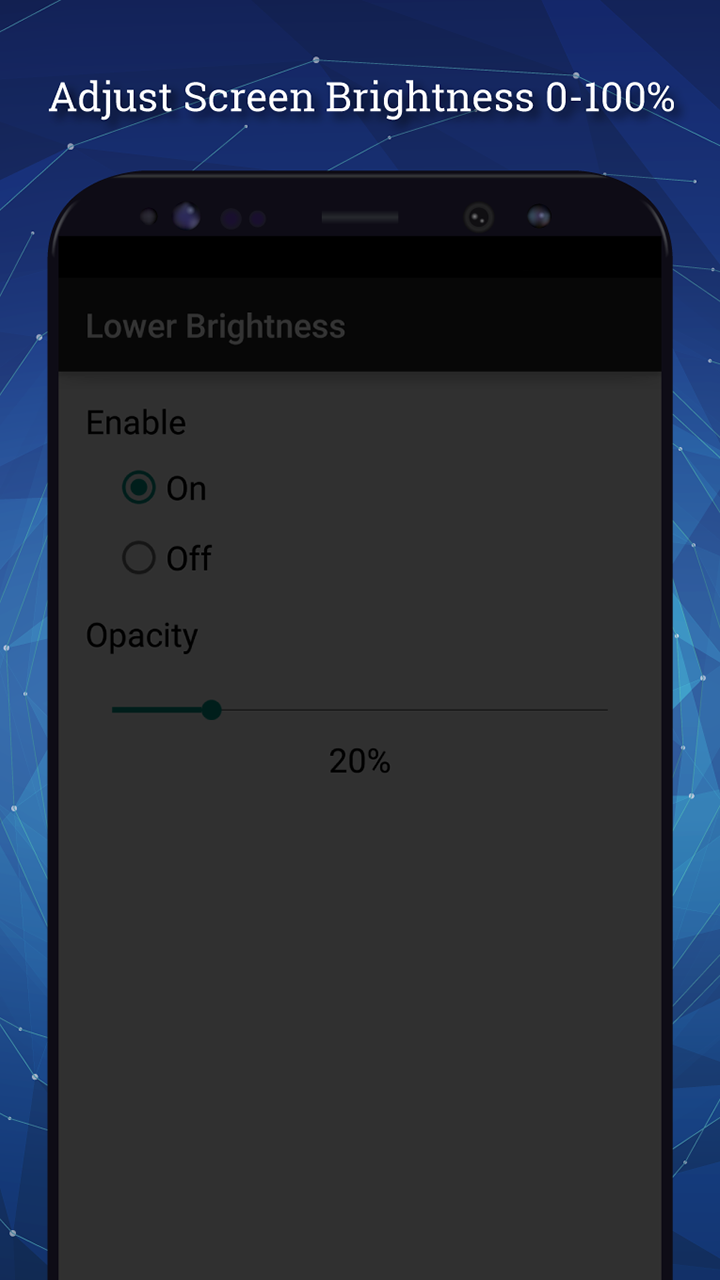Screen dimensions: 720x1280
Task: Click the left end of the opacity slider
Action: [x=115, y=710]
